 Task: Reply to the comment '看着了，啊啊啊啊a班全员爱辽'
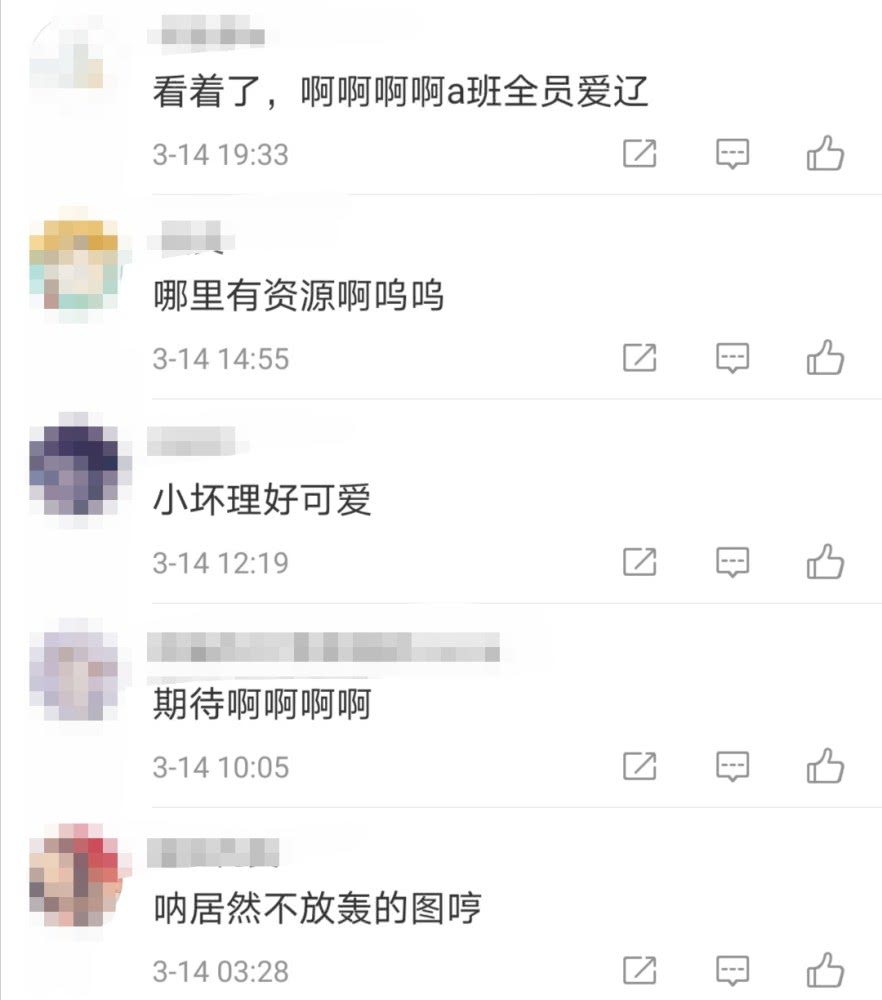click(x=733, y=154)
